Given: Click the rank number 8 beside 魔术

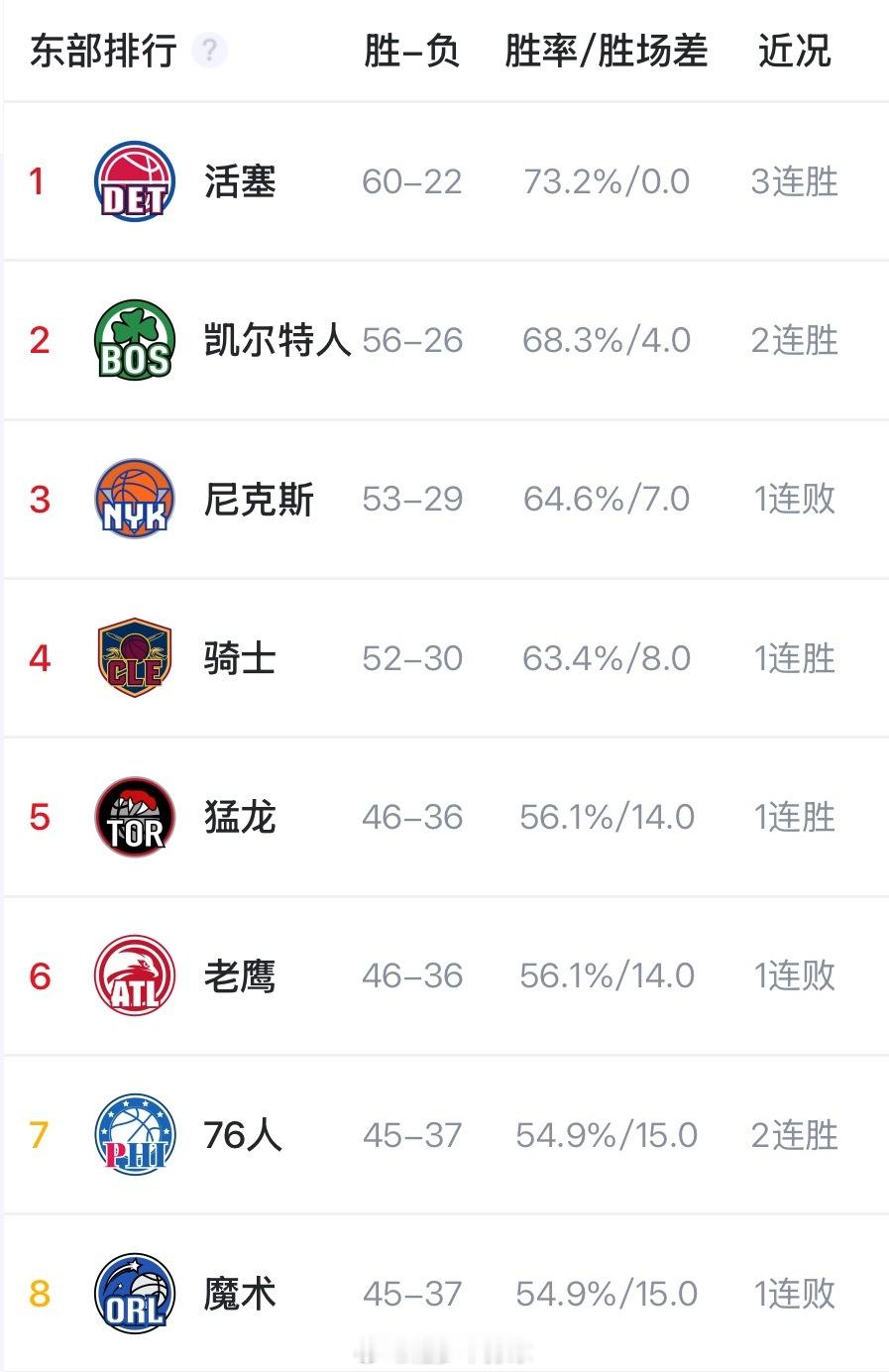Looking at the screenshot, I should pyautogui.click(x=38, y=1294).
